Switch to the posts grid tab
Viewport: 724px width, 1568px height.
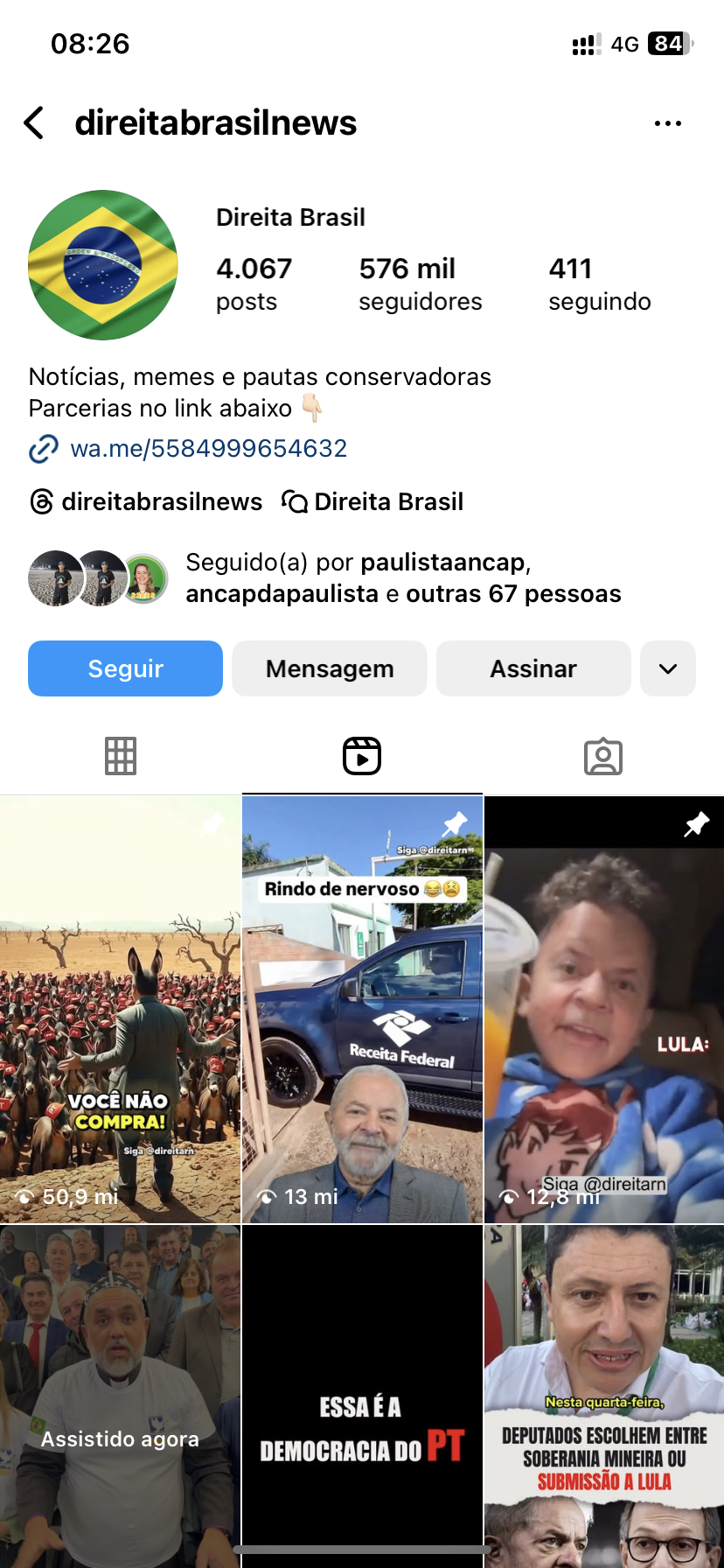pos(121,756)
